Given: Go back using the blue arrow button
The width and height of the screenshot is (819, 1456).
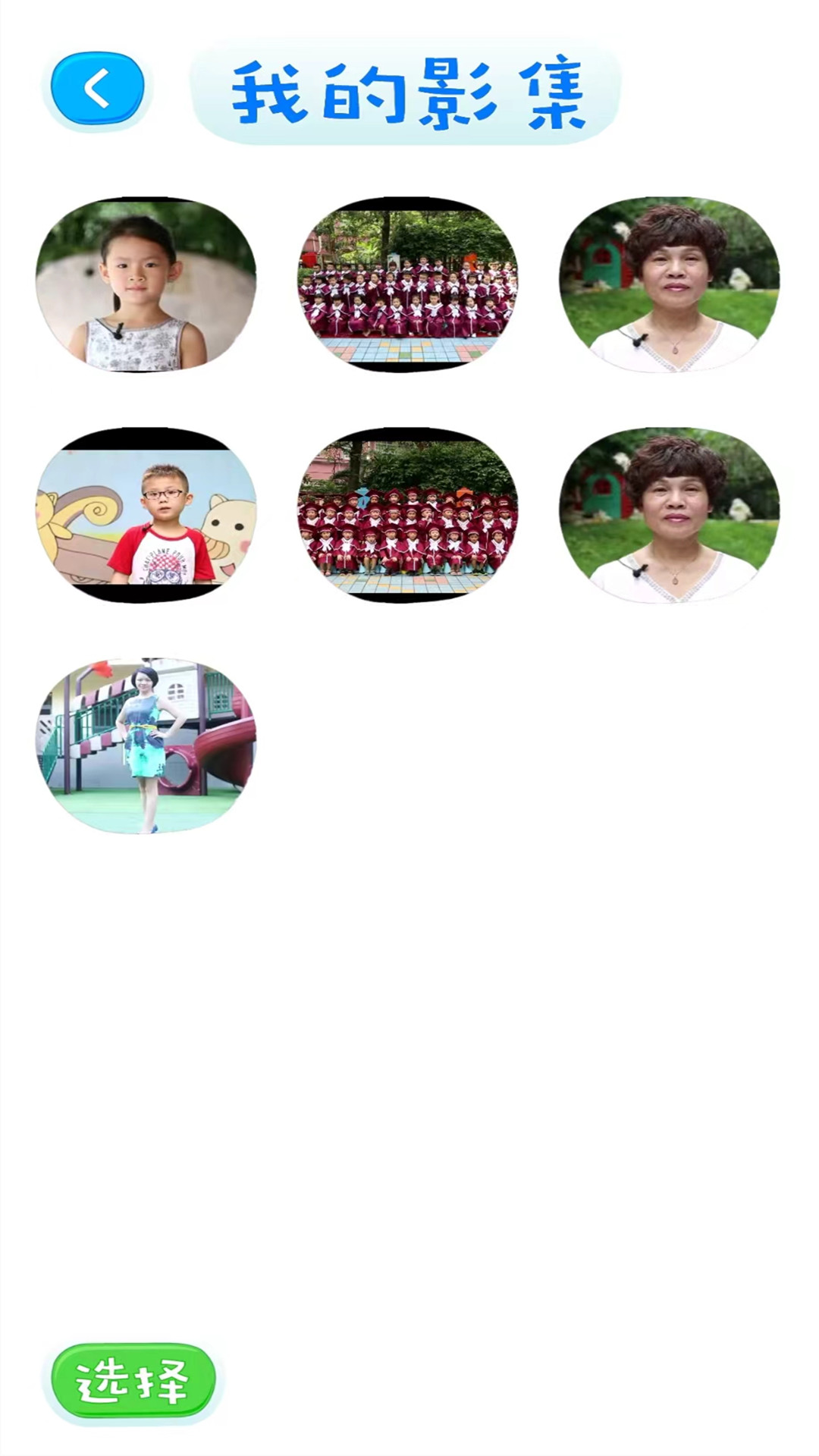Looking at the screenshot, I should tap(97, 89).
